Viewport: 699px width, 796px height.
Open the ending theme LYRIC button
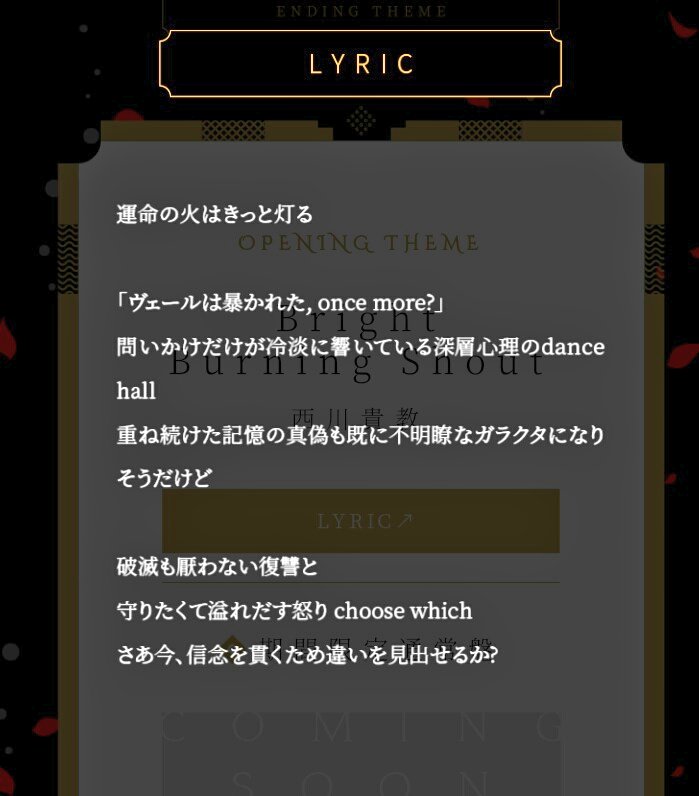[x=360, y=64]
